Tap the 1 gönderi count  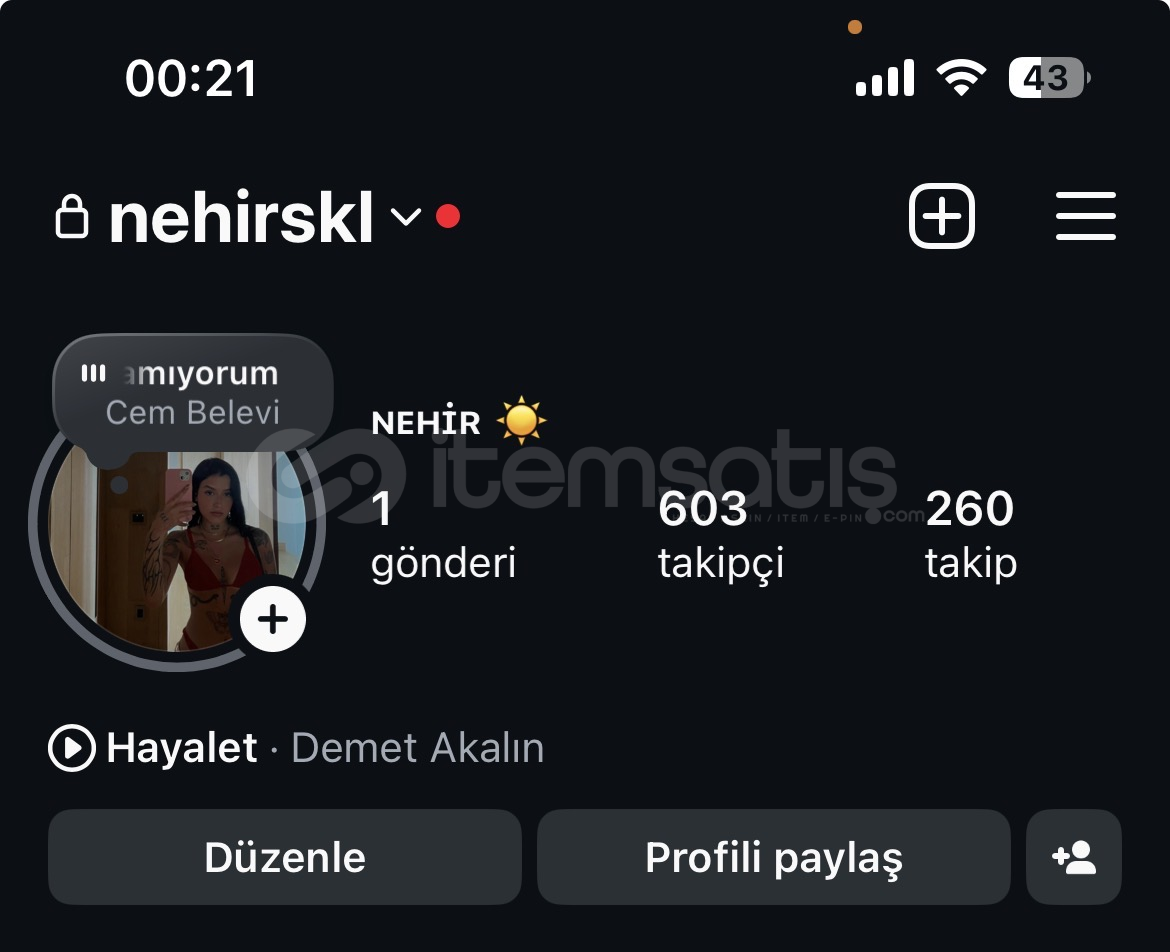[x=442, y=535]
